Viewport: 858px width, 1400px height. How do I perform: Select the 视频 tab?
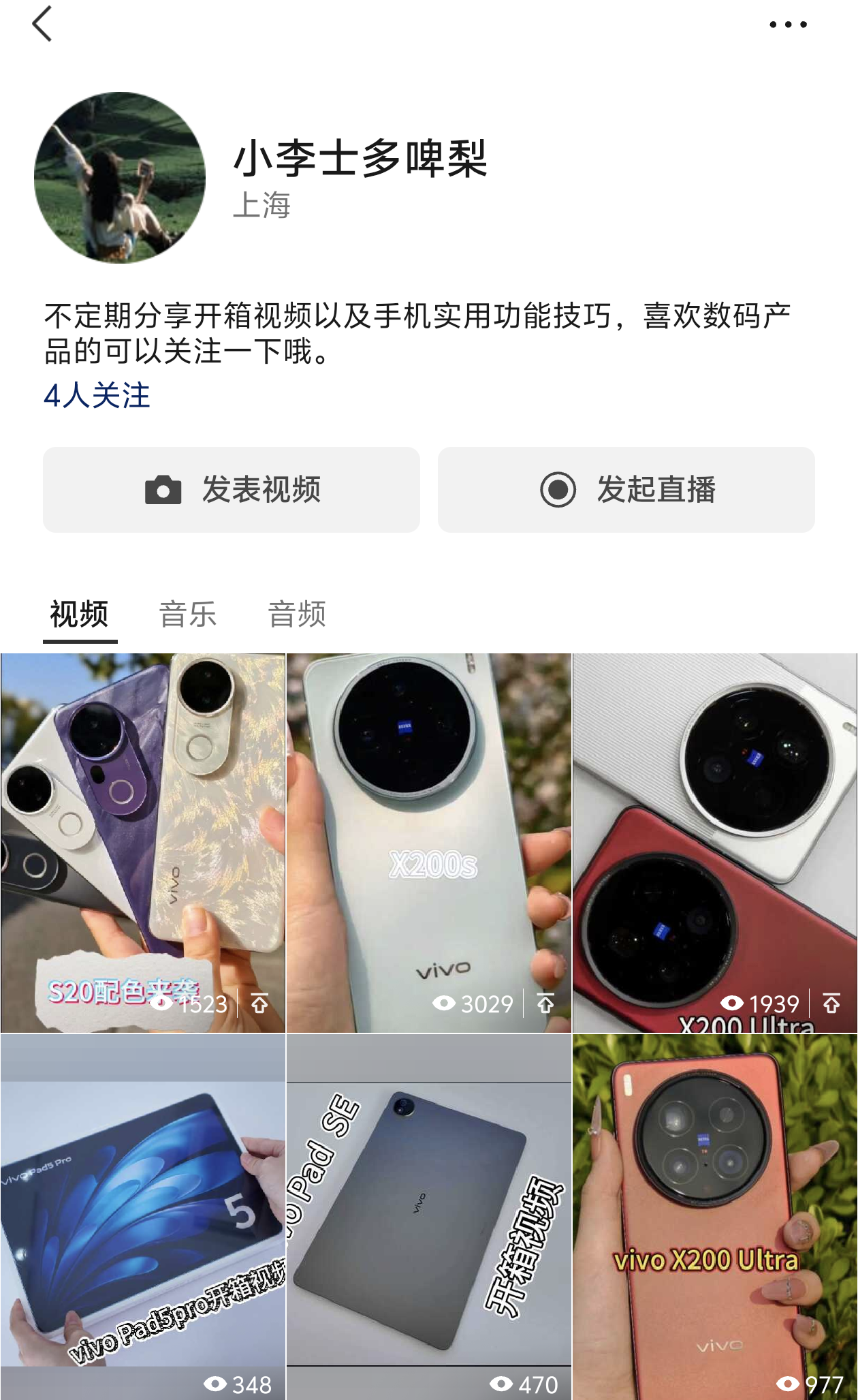[80, 614]
